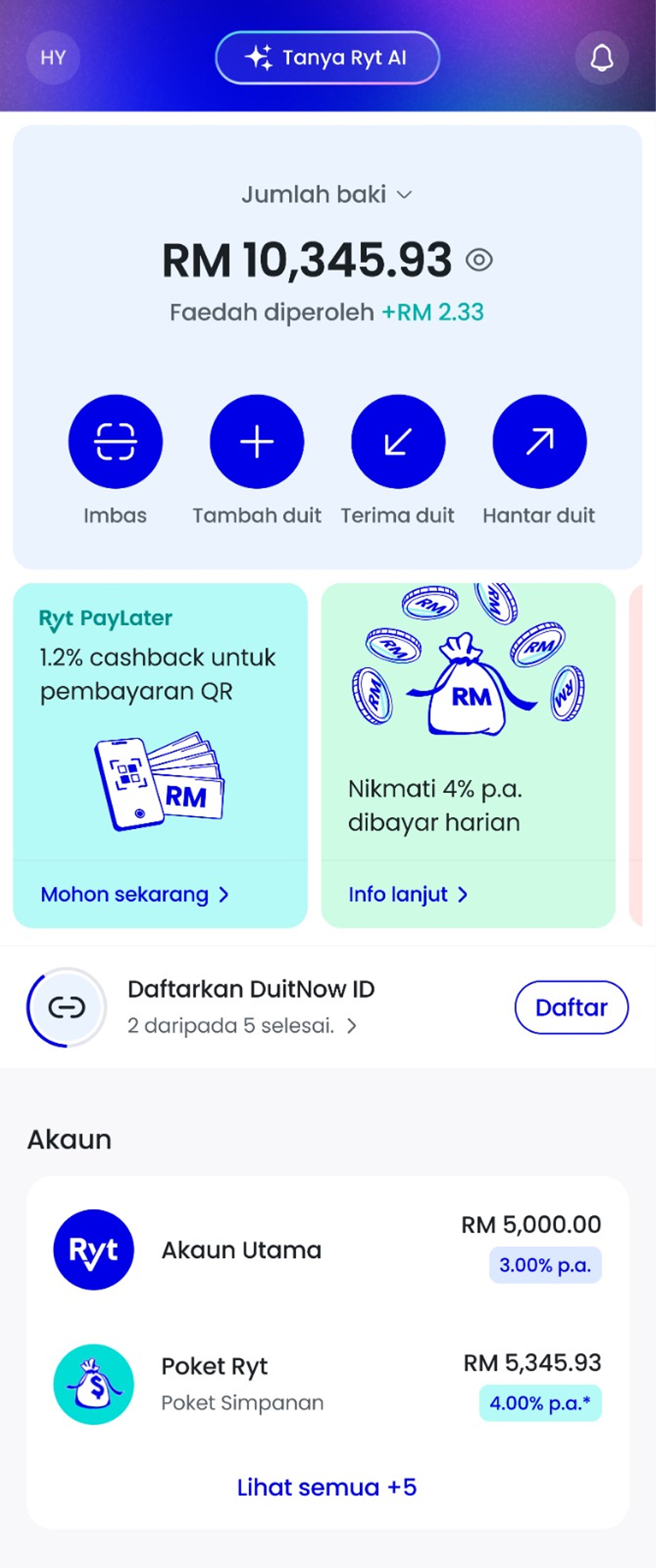Open the Jumlah baki dropdown
This screenshot has height=1568, width=656.
404,194
